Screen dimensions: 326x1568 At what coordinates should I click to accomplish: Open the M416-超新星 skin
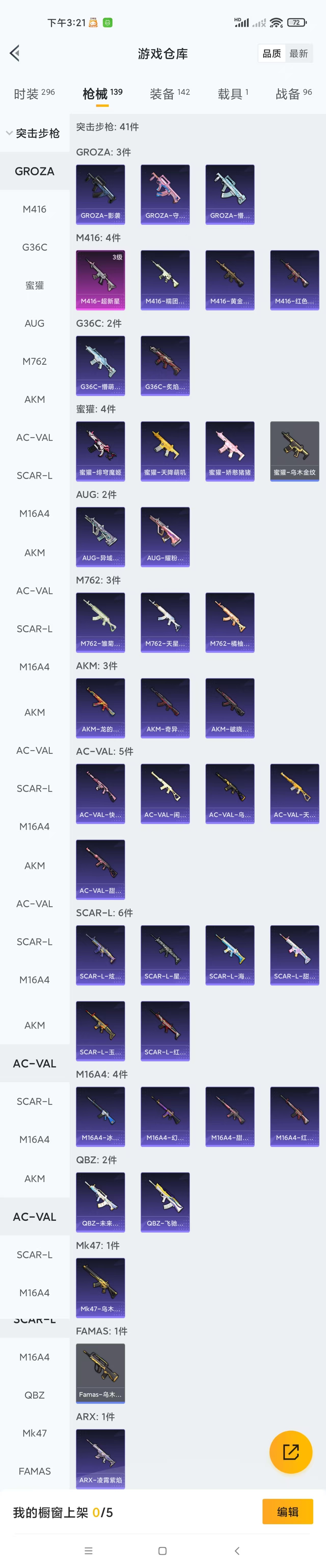(x=100, y=280)
